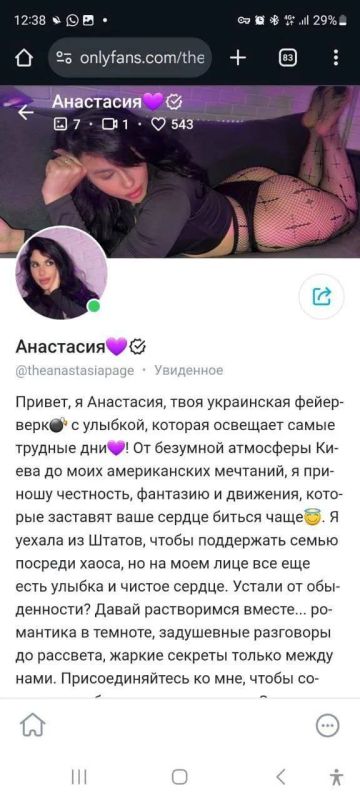Tap the onlyfans.com address bar

click(130, 58)
